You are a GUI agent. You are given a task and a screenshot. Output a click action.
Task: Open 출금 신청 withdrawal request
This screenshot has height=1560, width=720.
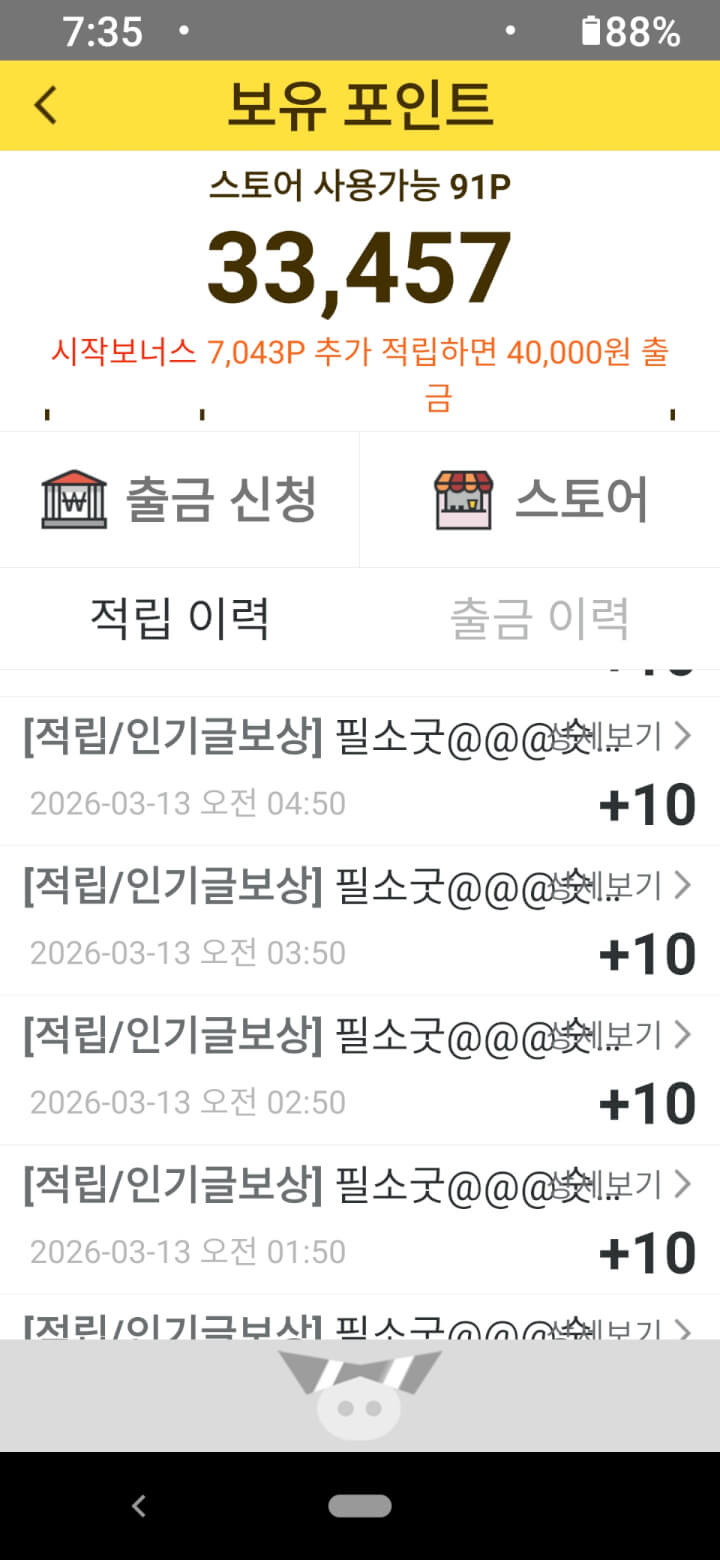point(180,499)
